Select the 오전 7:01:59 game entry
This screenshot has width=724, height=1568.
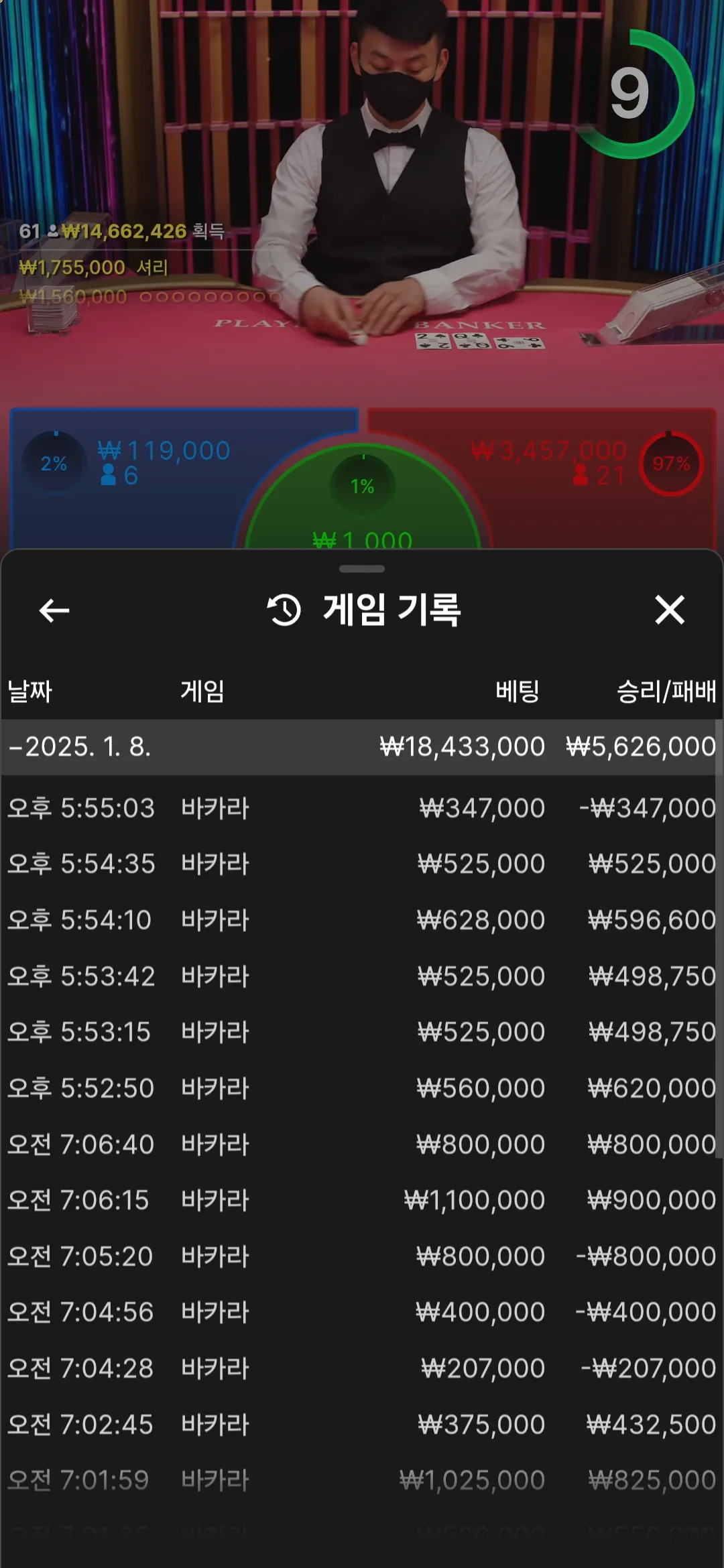[362, 1480]
